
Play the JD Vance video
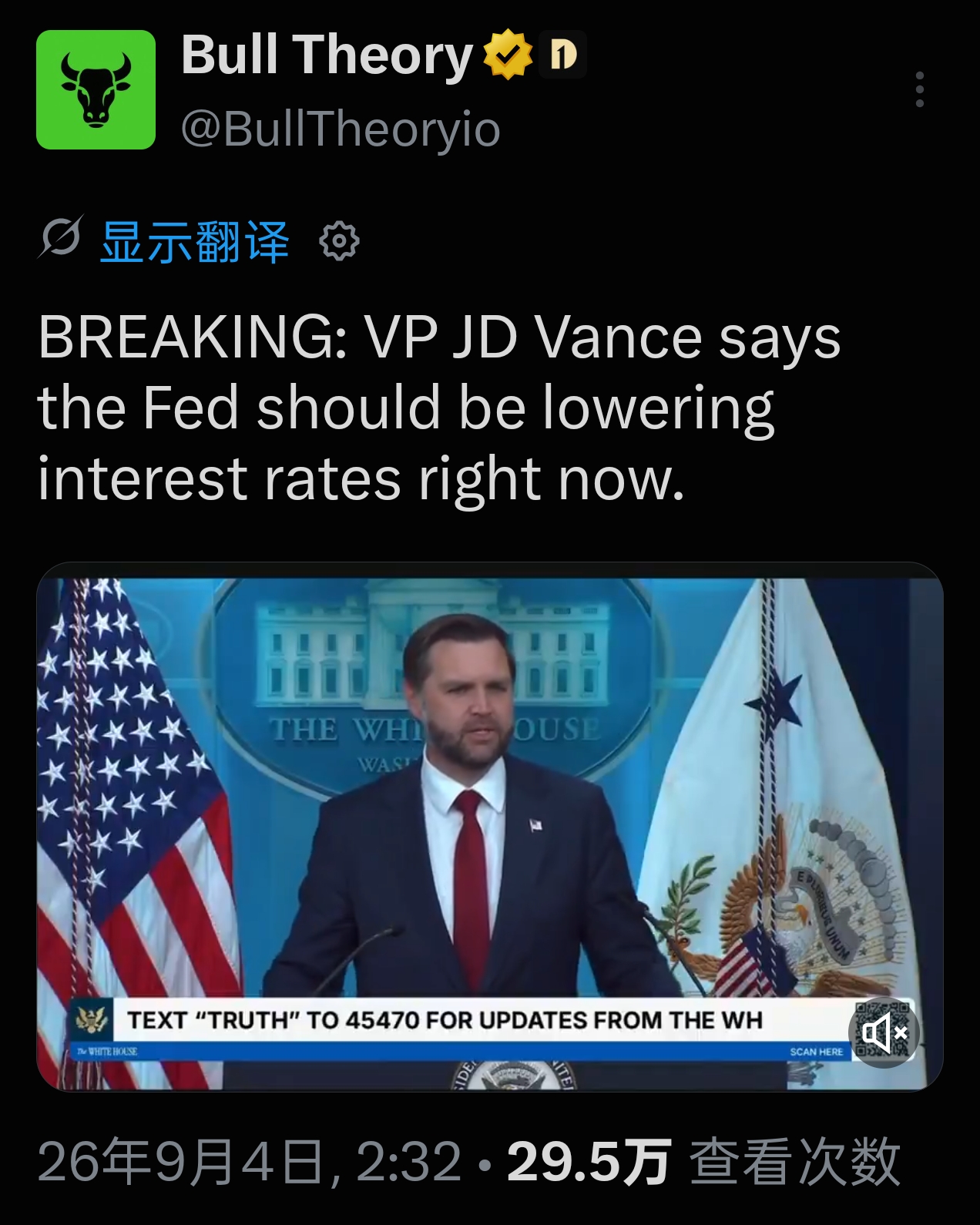point(490,827)
